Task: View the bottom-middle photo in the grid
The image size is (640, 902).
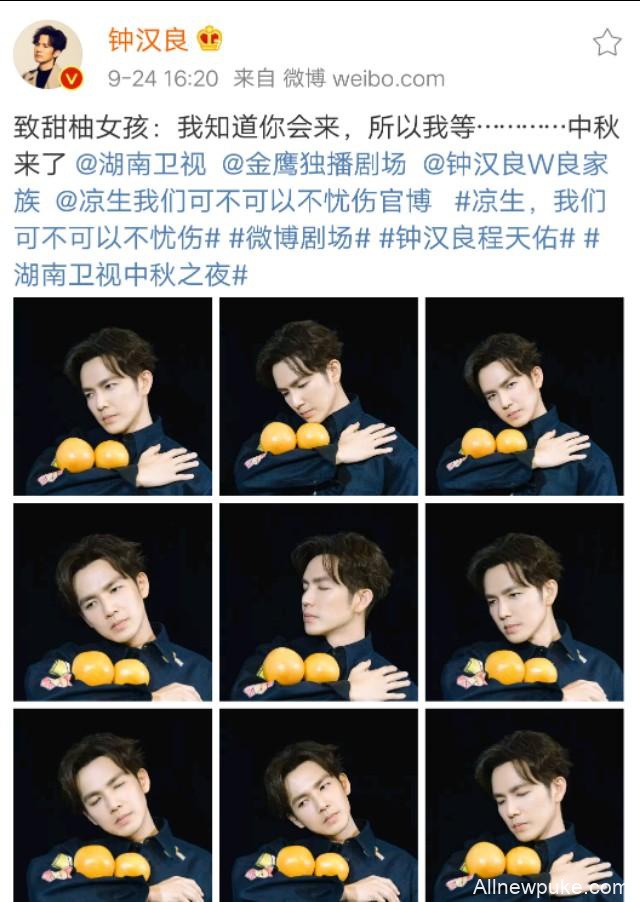Action: click(318, 805)
